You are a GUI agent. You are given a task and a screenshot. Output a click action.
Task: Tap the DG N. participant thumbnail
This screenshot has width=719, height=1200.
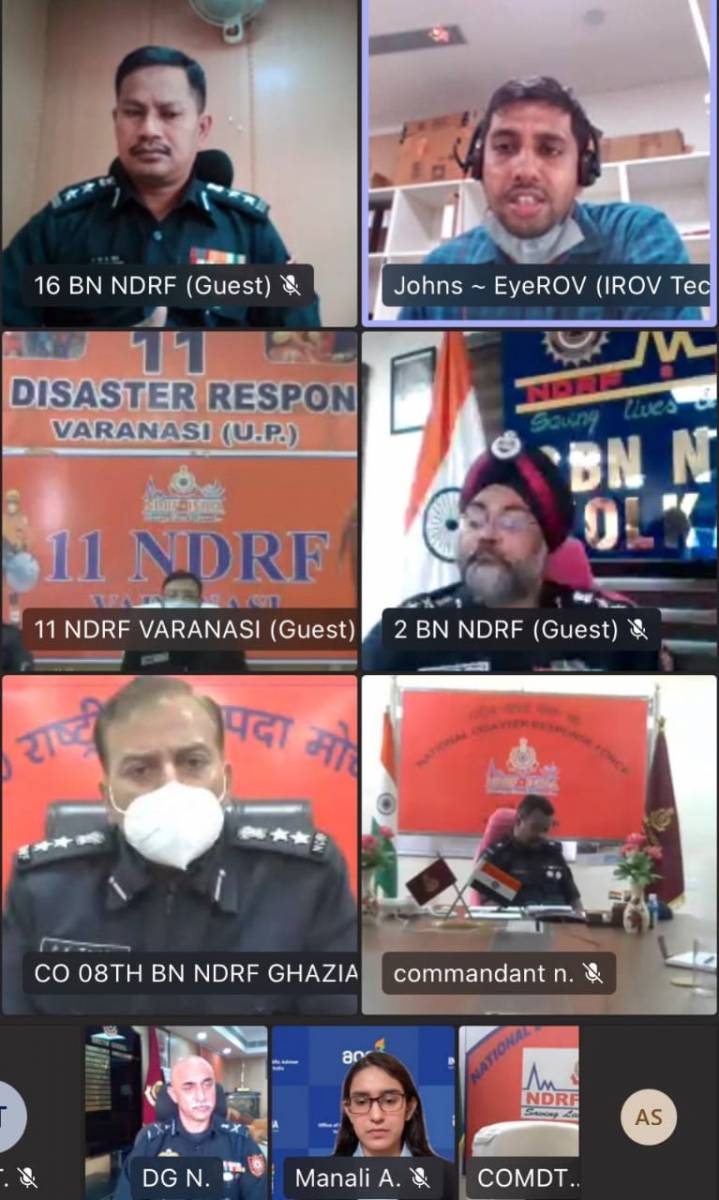pos(176,1112)
